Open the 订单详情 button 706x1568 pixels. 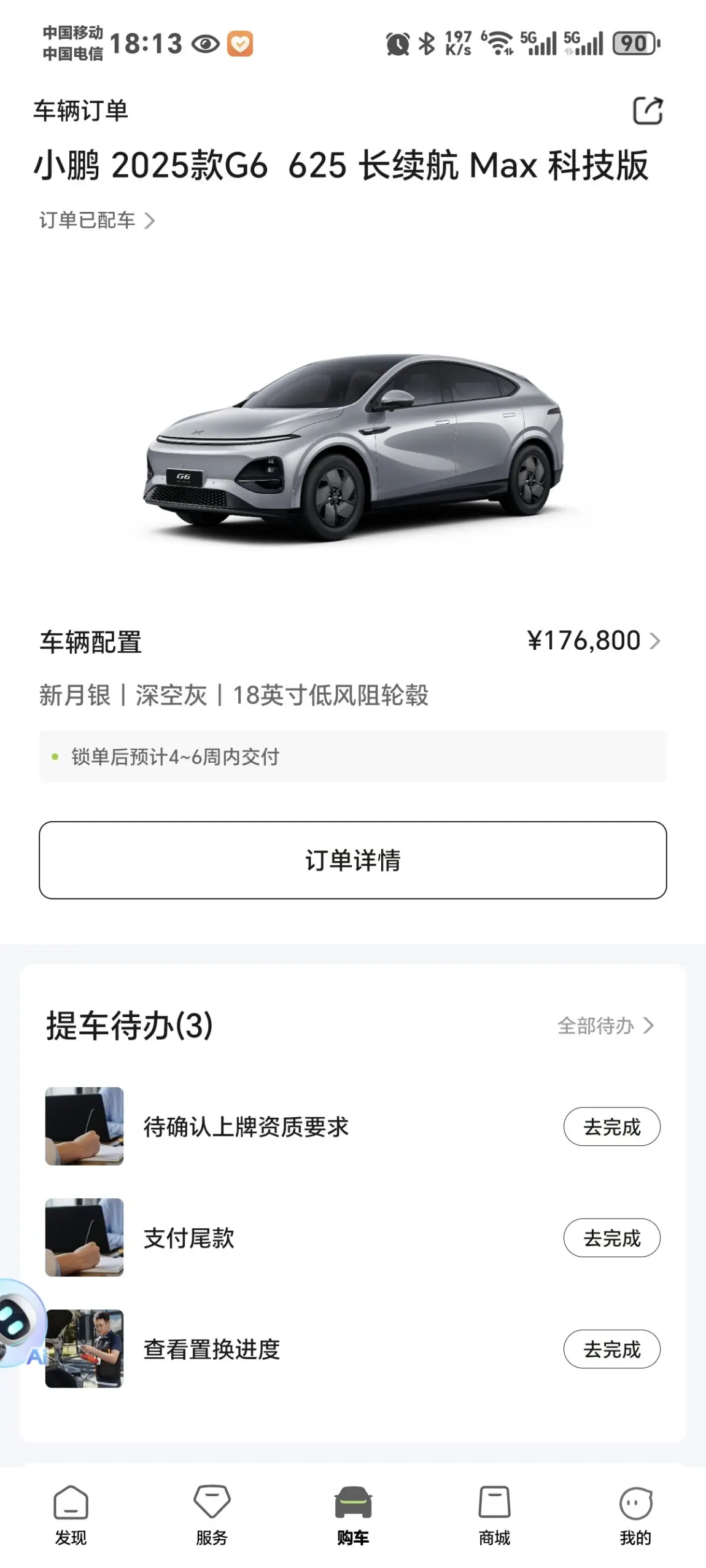point(352,860)
